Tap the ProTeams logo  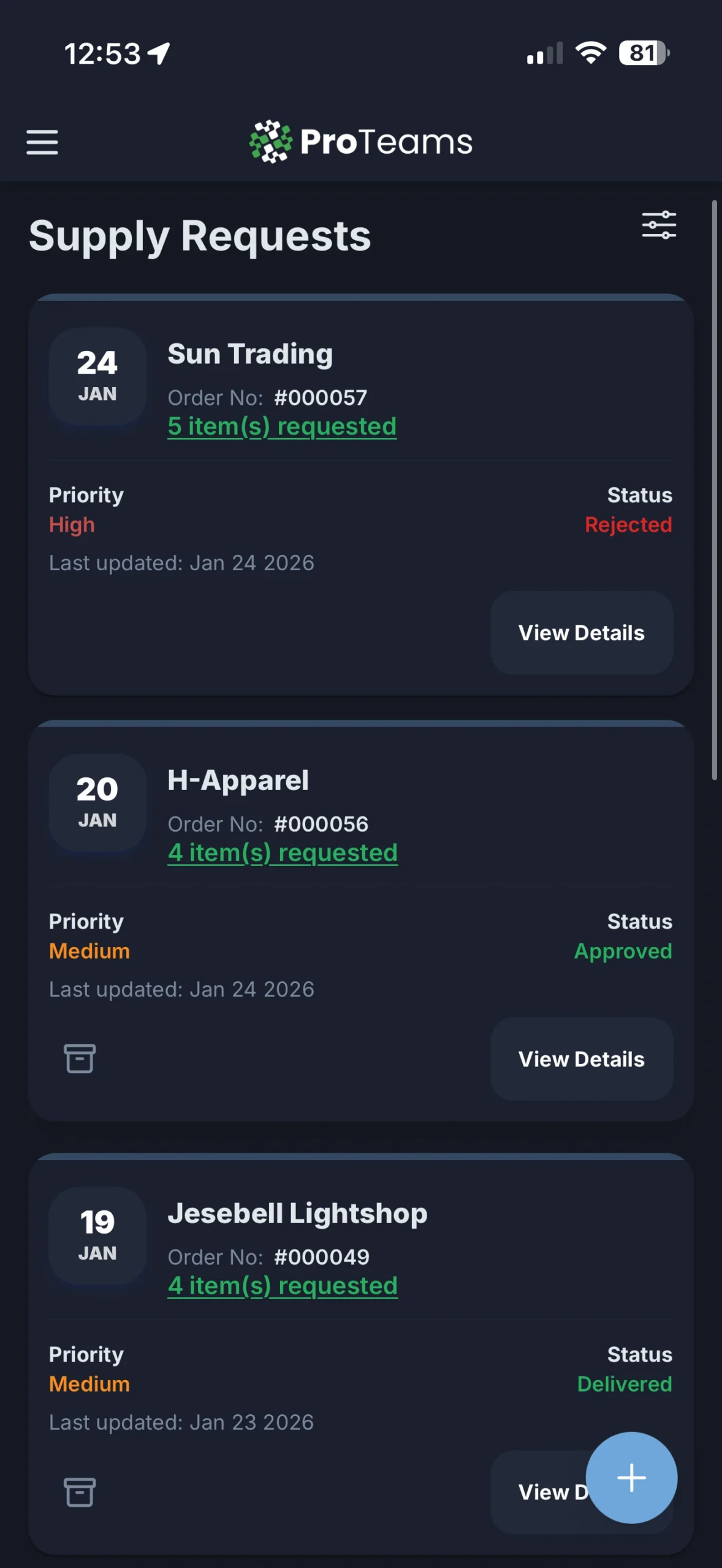coord(359,141)
